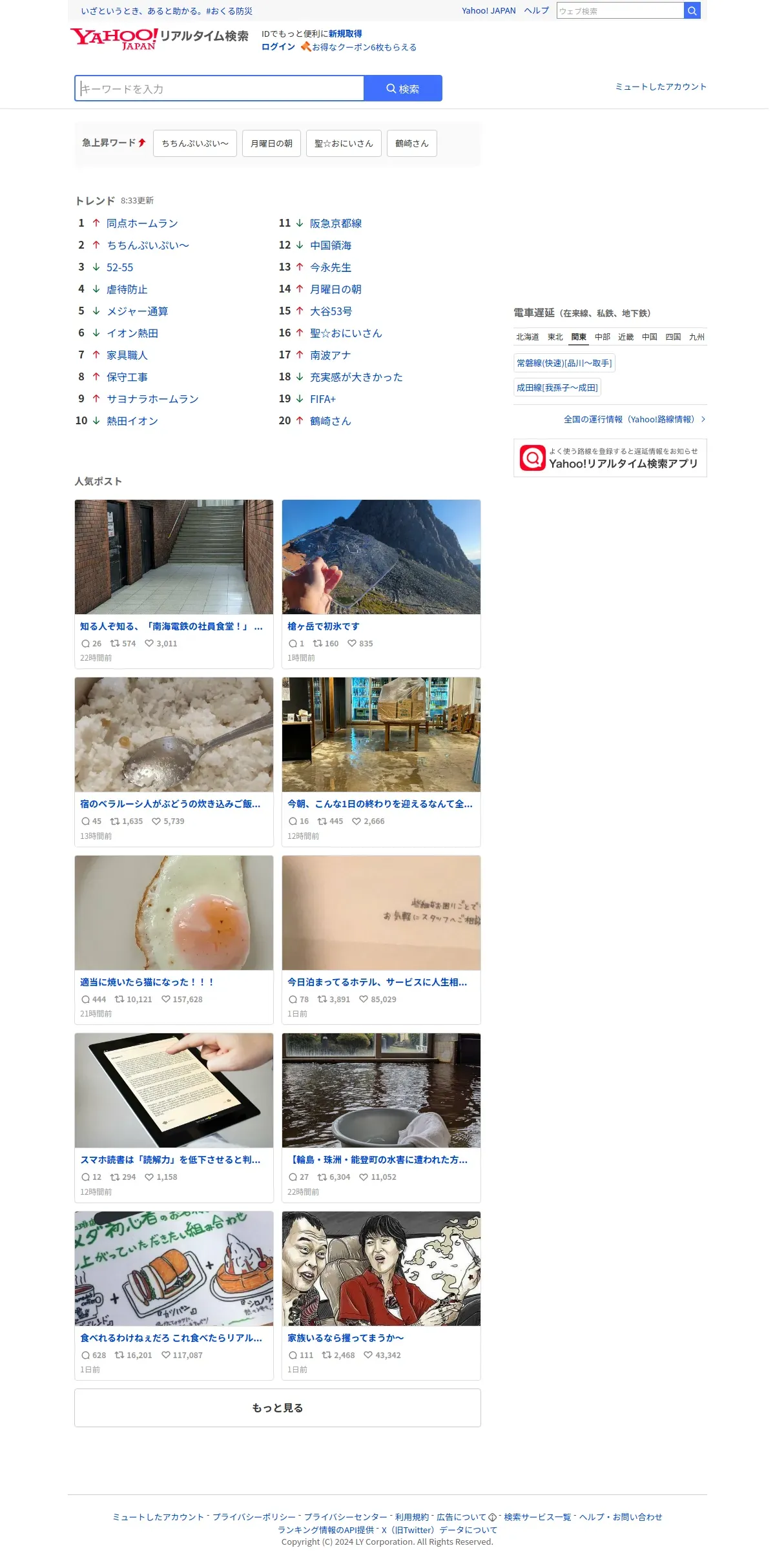This screenshot has width=775, height=1568.
Task: Open 常磐線(快速)[品川〜取手] delay info
Action: point(564,364)
